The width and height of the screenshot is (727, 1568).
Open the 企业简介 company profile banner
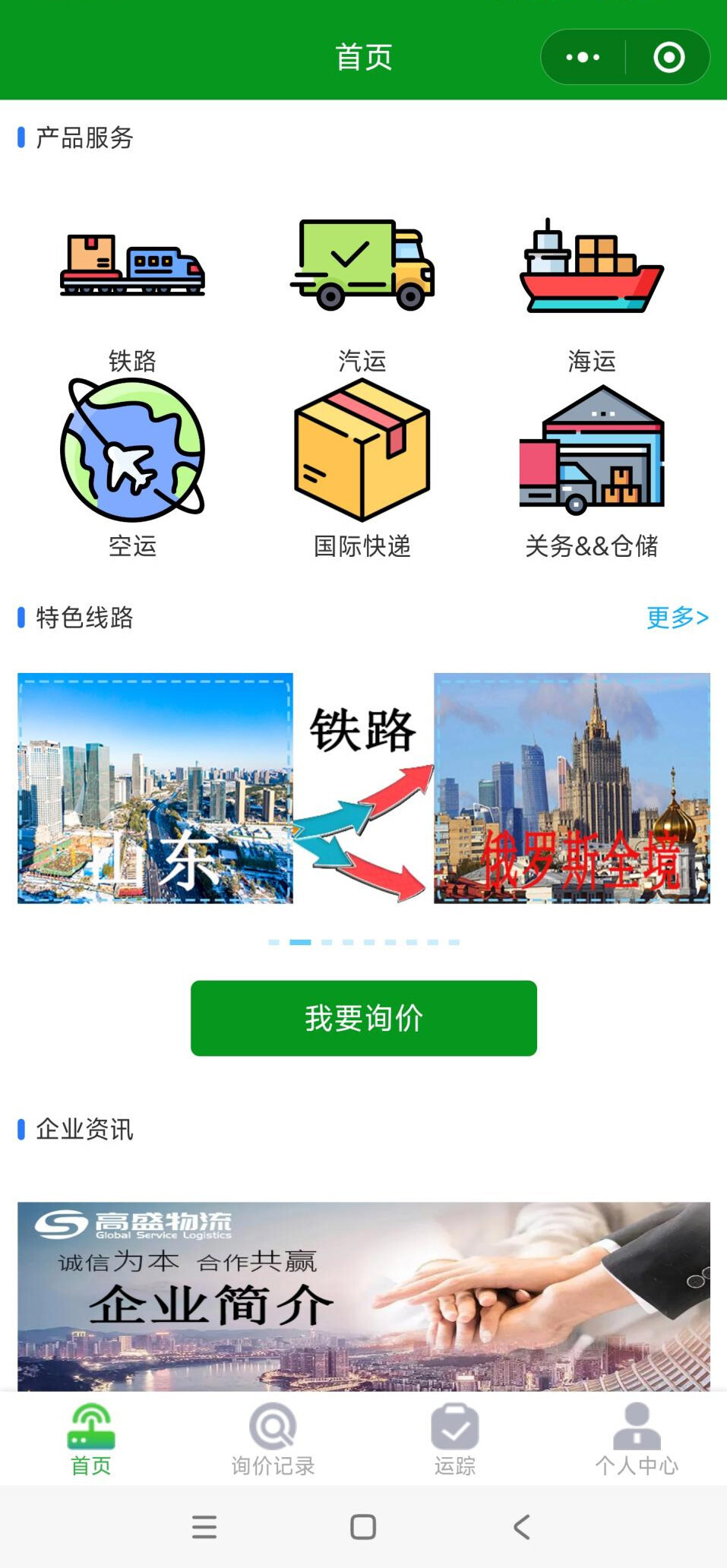[x=363, y=1296]
